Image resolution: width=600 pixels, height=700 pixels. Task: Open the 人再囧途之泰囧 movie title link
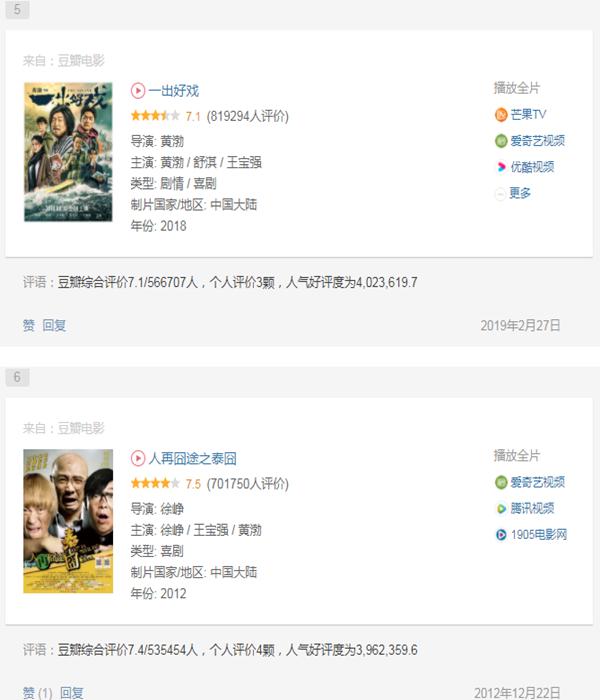[192, 459]
